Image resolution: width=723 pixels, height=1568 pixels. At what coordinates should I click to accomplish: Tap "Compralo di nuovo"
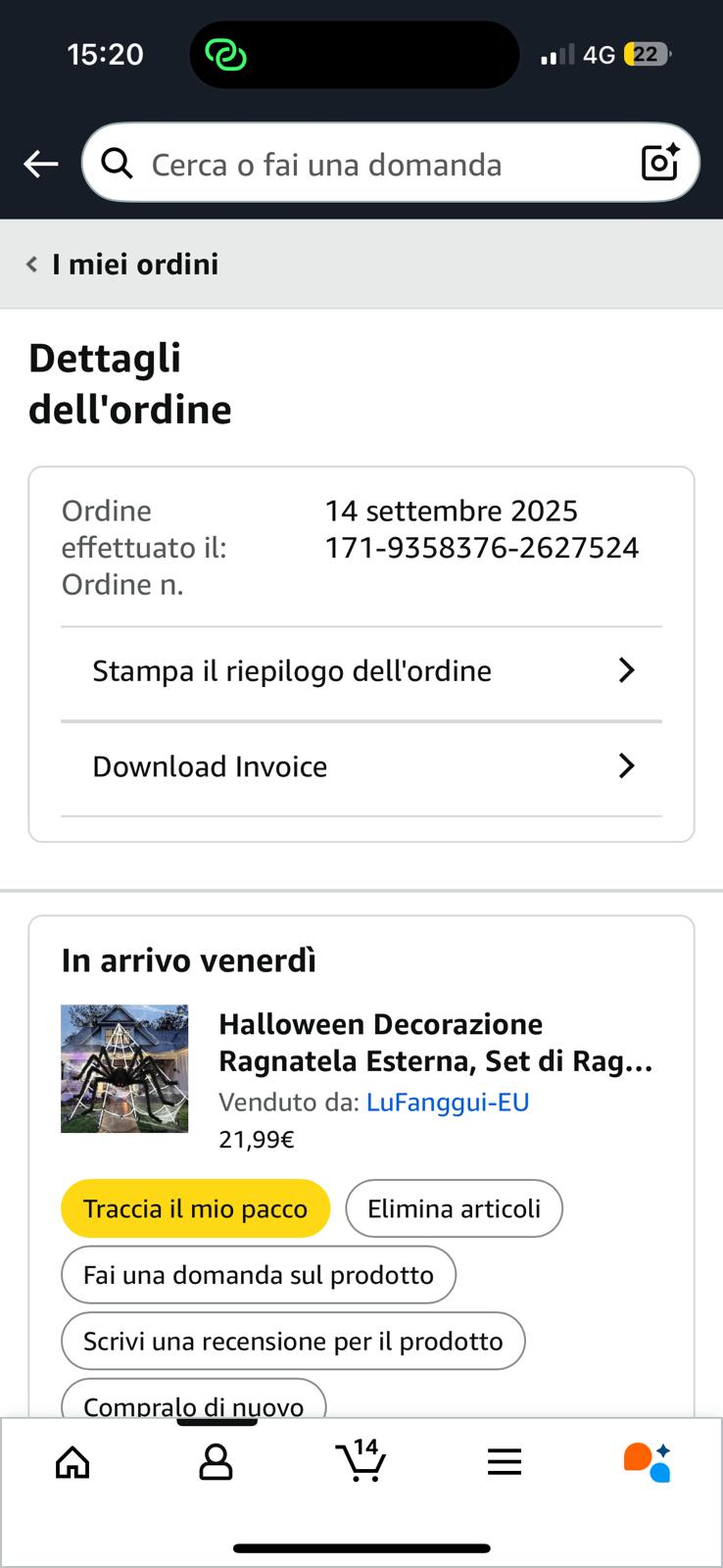[194, 1398]
